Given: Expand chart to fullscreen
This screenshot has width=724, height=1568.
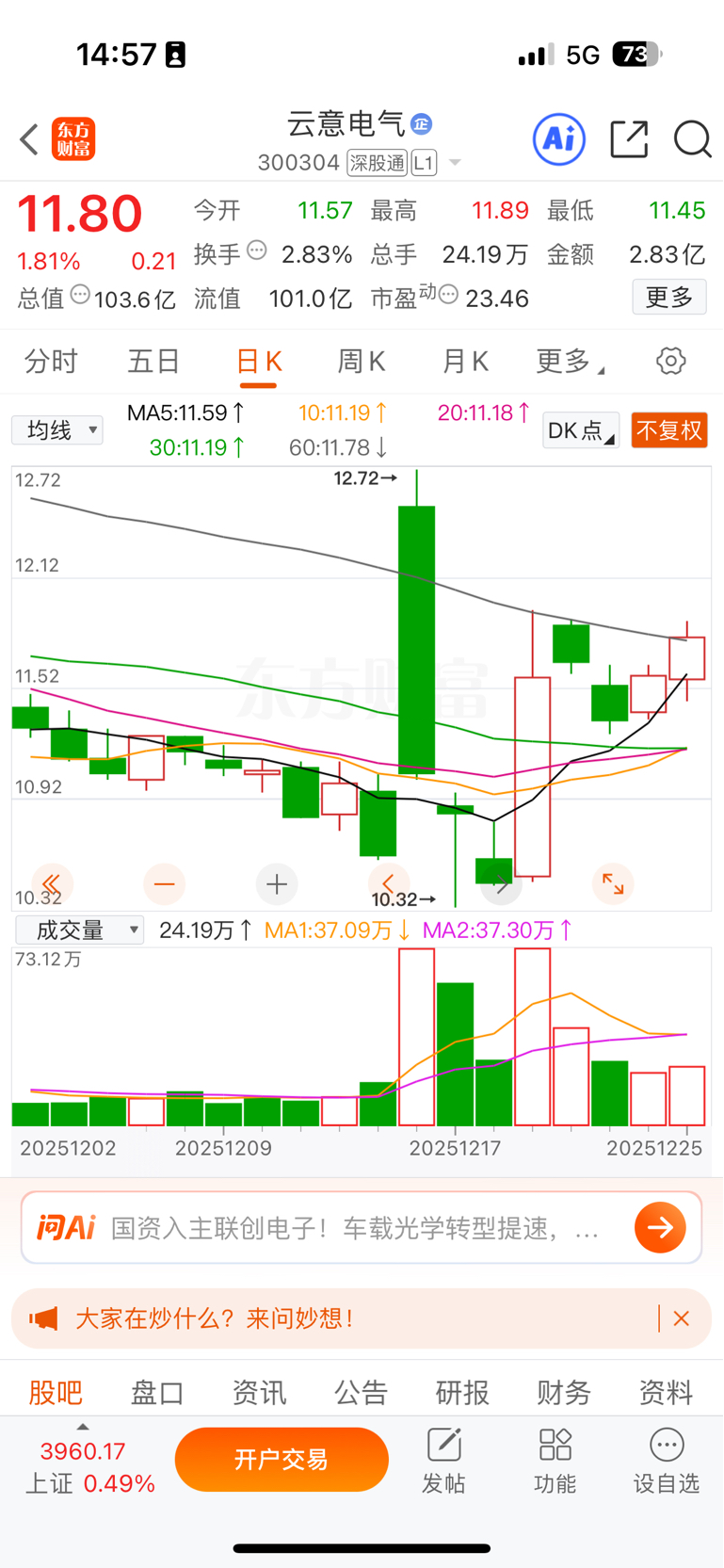Looking at the screenshot, I should (613, 884).
